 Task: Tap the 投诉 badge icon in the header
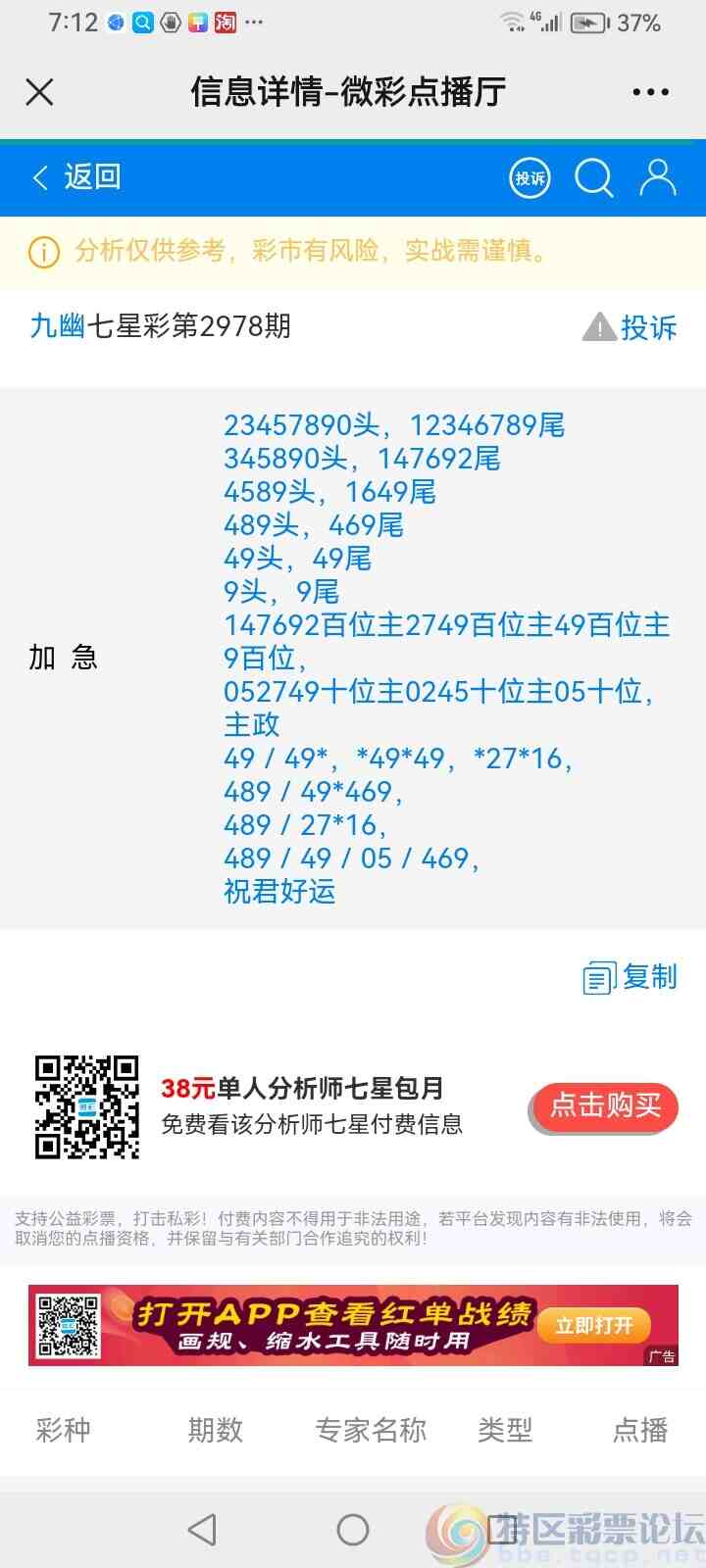pos(529,178)
